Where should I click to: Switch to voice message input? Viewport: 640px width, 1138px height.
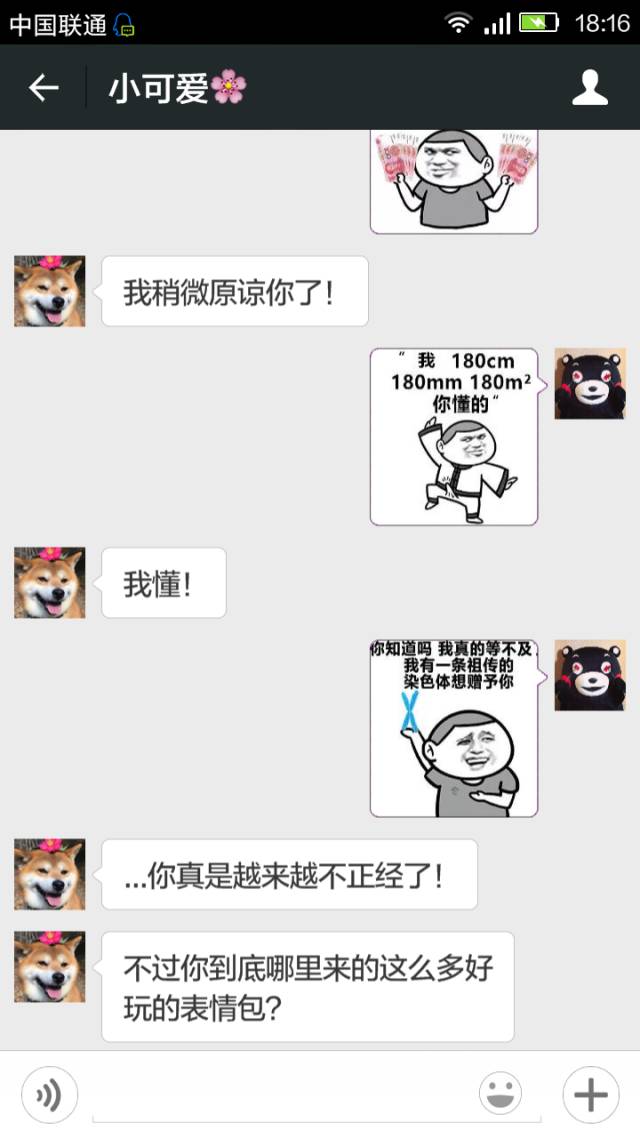(x=48, y=1096)
